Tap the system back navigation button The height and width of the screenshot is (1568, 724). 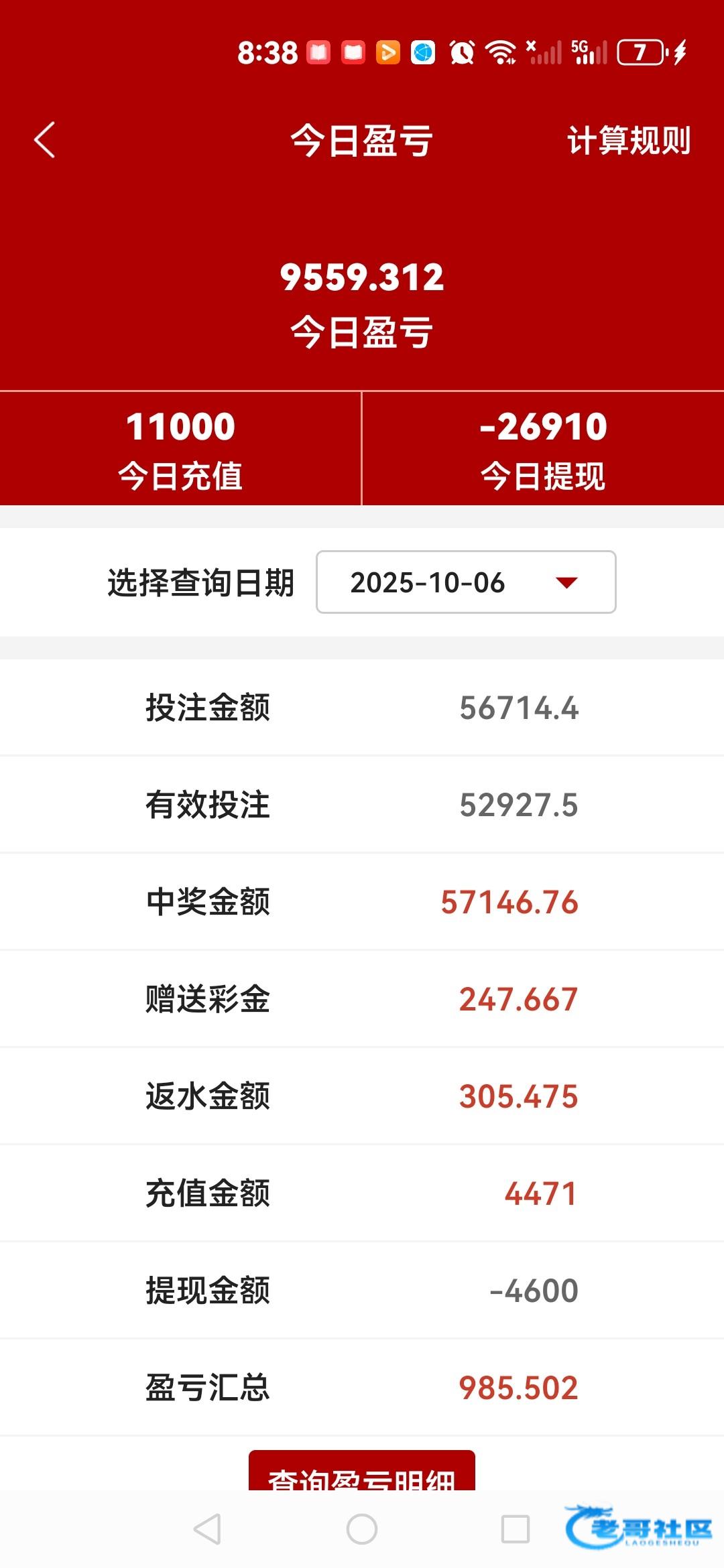pyautogui.click(x=207, y=1530)
